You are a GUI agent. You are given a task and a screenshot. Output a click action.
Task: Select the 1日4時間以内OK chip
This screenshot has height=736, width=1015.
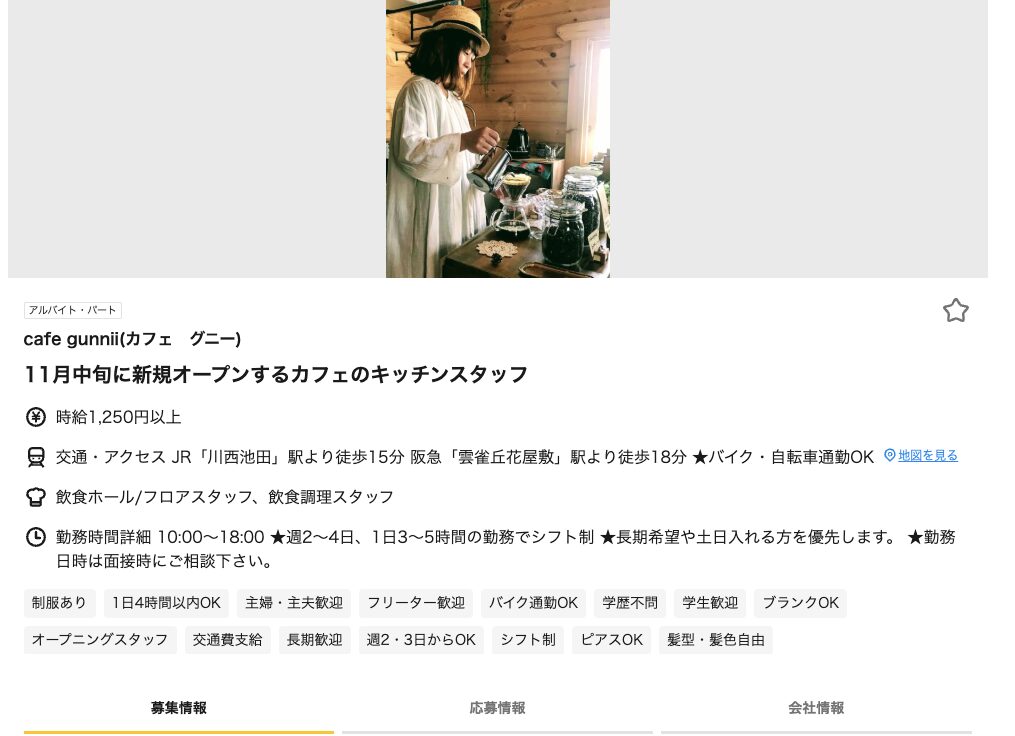(166, 603)
